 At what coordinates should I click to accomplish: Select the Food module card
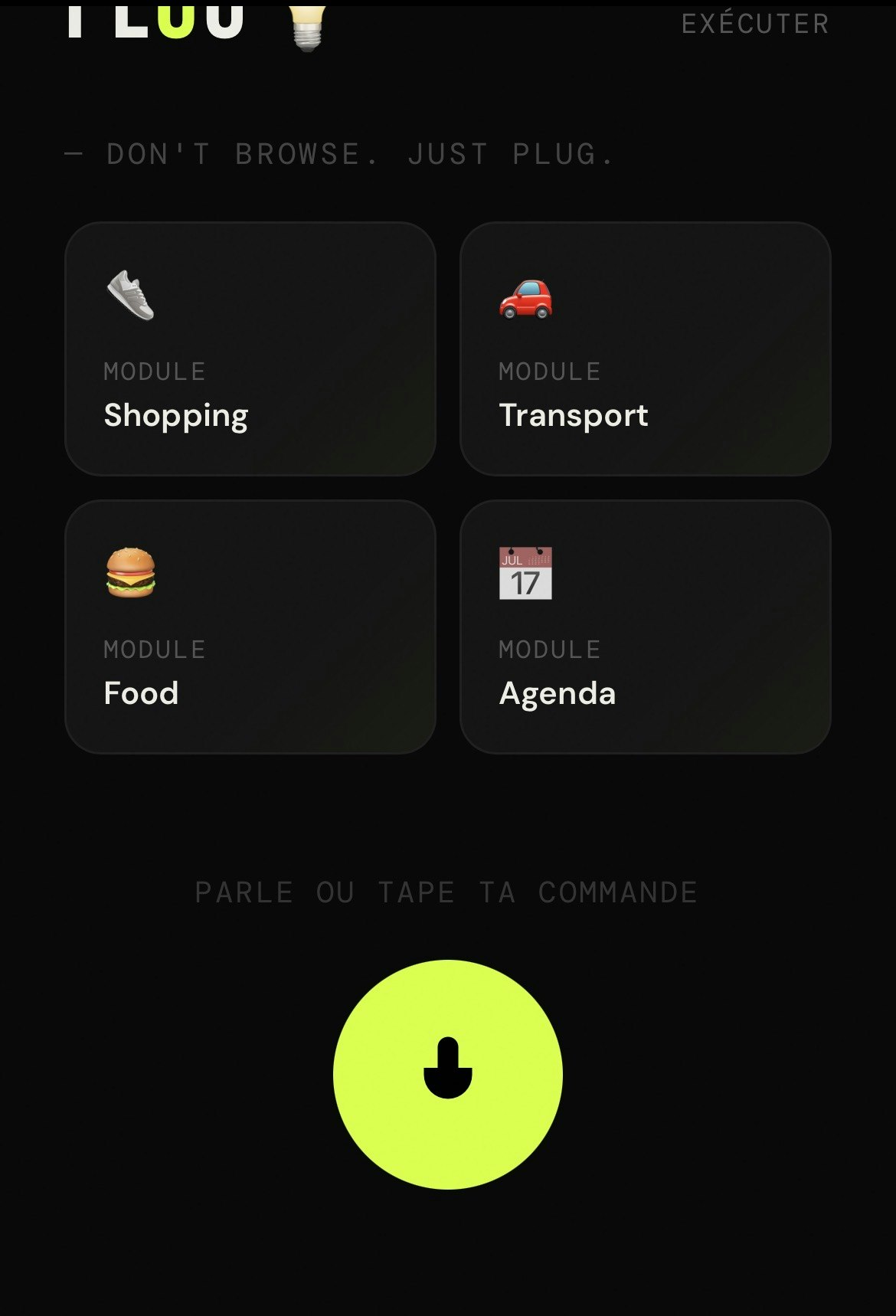pos(250,624)
